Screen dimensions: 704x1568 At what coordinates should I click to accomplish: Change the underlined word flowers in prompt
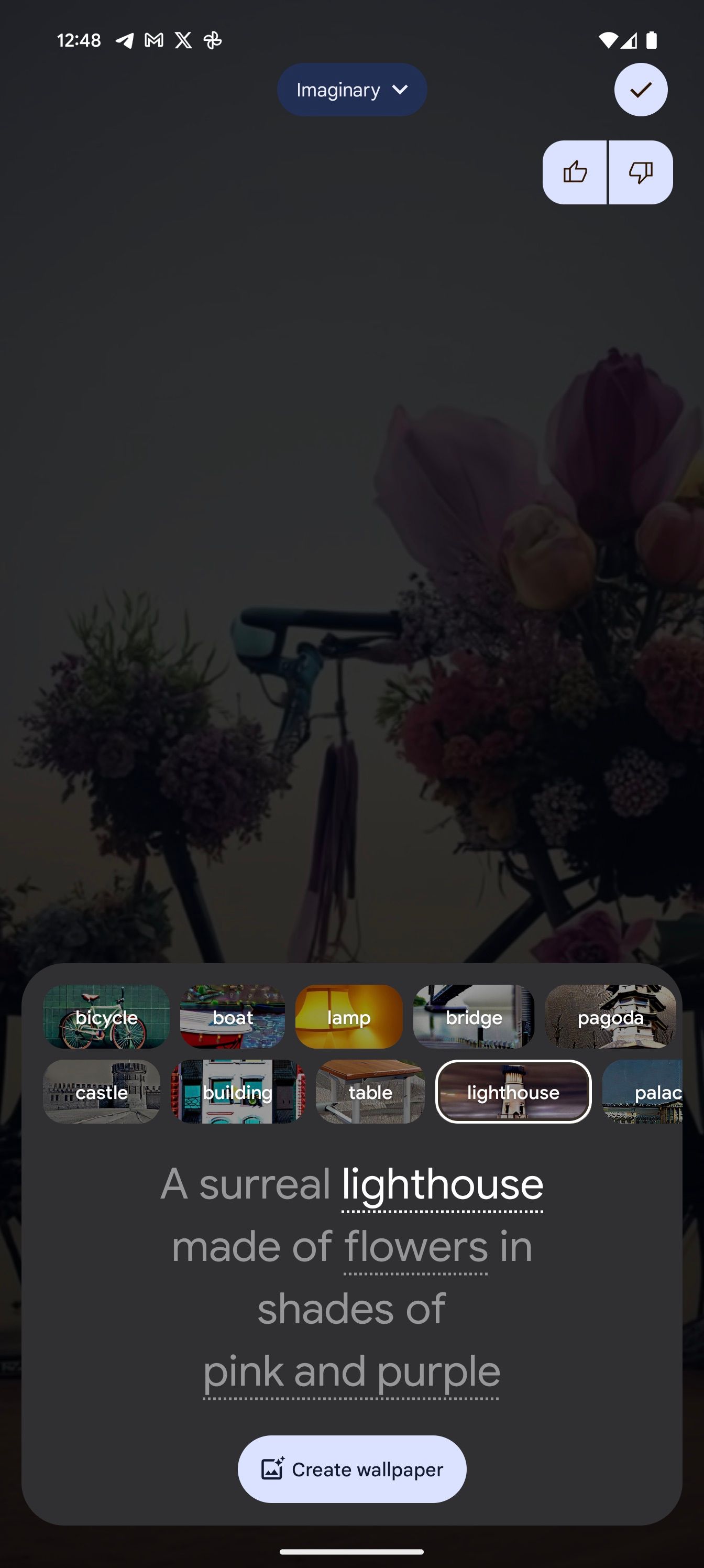point(415,1247)
